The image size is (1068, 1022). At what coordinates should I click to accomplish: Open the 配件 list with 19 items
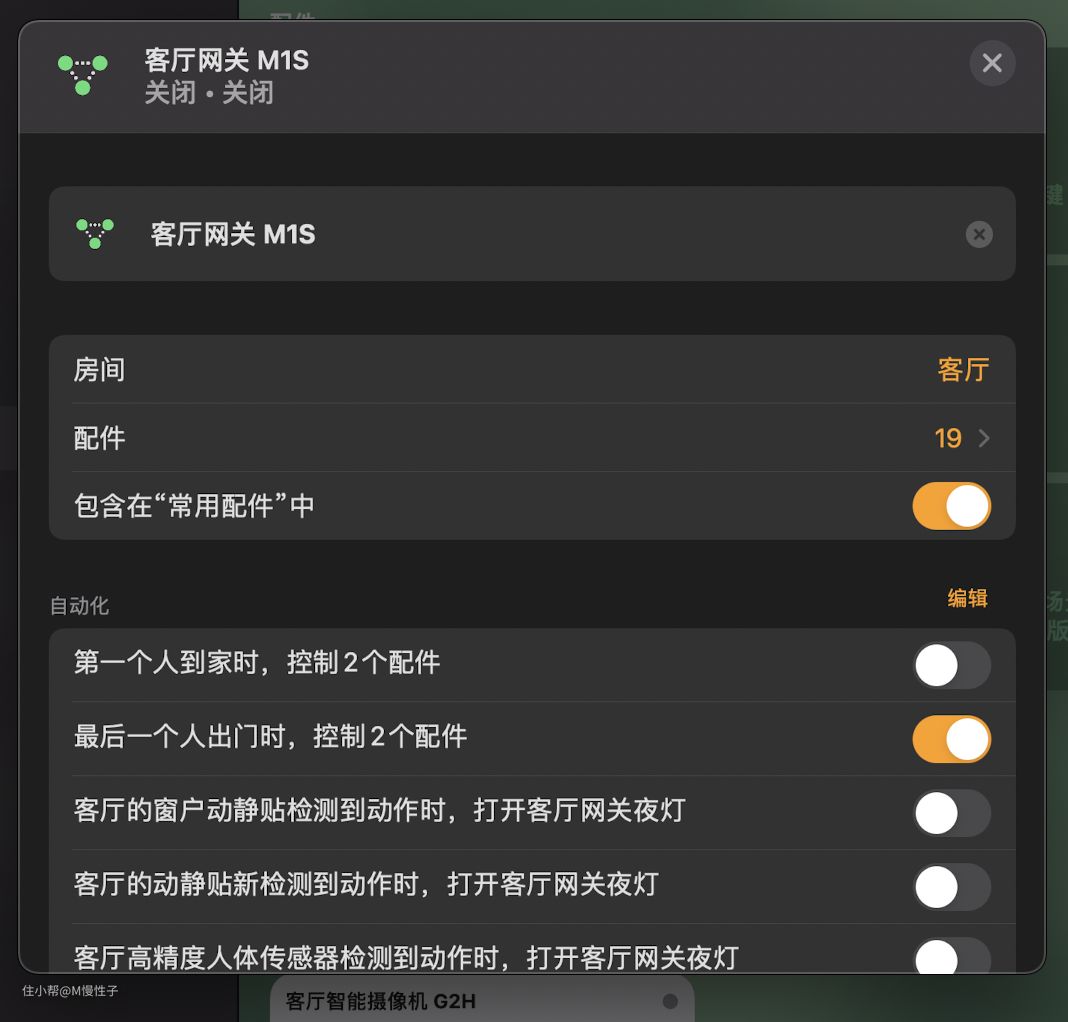click(x=960, y=438)
